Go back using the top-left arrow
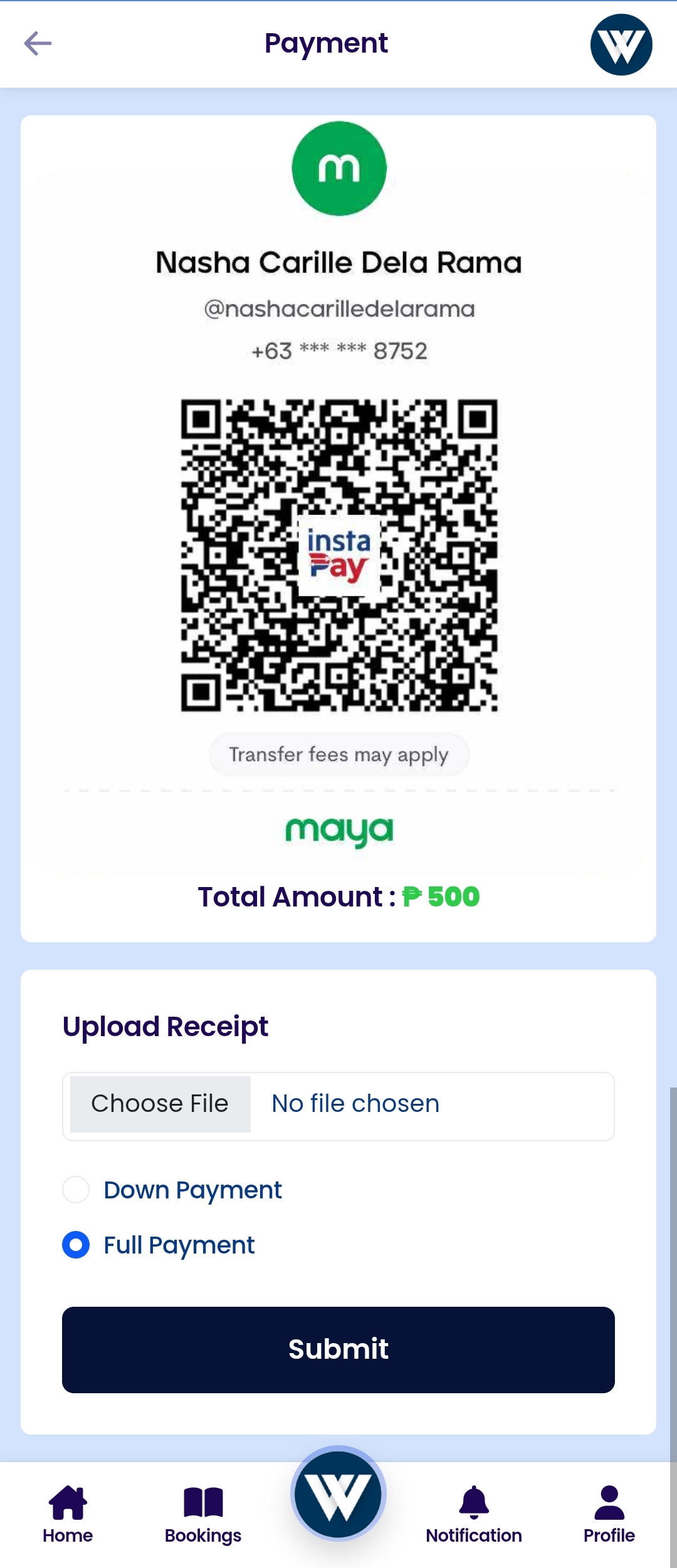This screenshot has width=677, height=1568. tap(38, 43)
